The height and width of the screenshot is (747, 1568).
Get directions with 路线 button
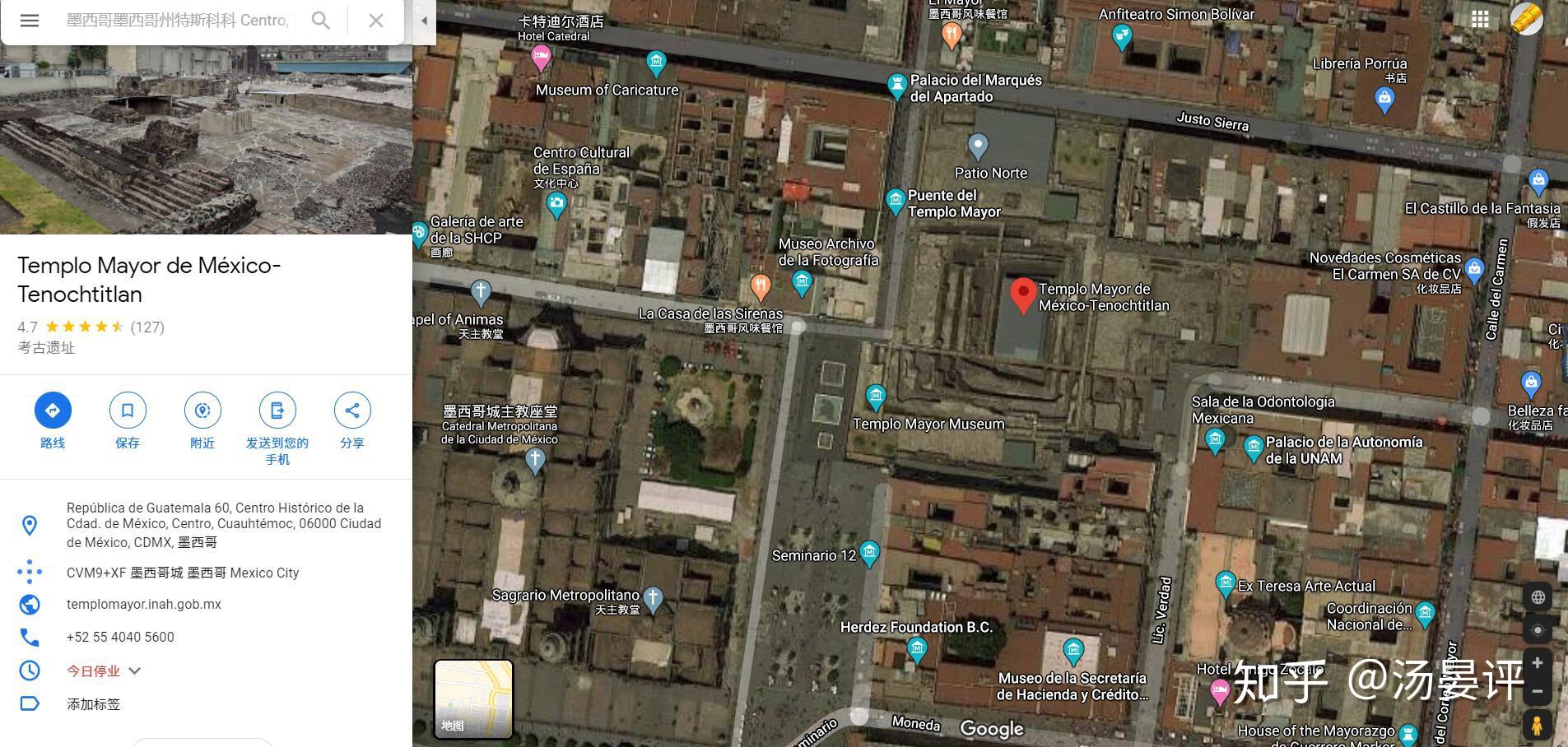(53, 411)
